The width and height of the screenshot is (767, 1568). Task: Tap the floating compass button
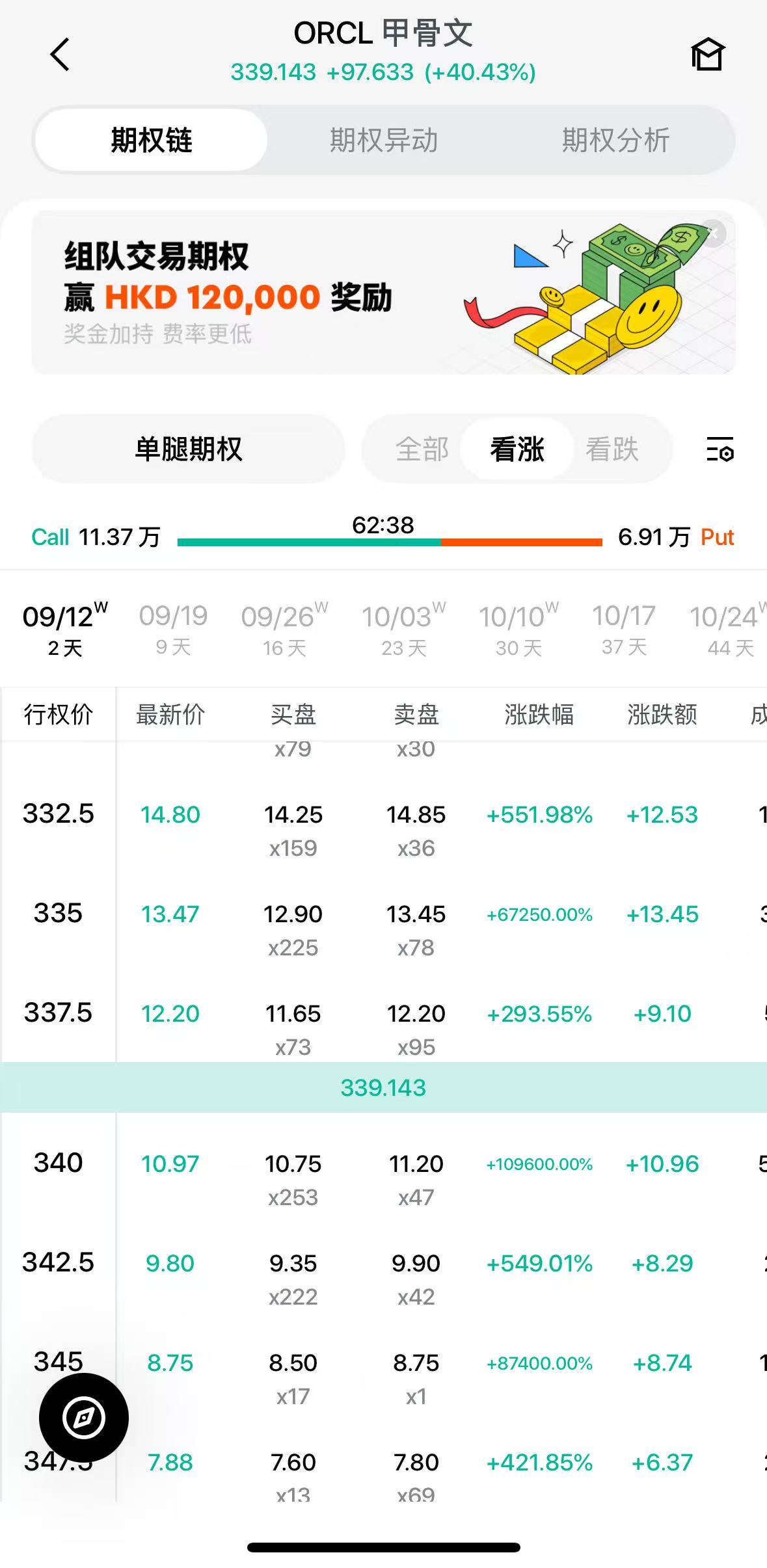coord(84,1418)
